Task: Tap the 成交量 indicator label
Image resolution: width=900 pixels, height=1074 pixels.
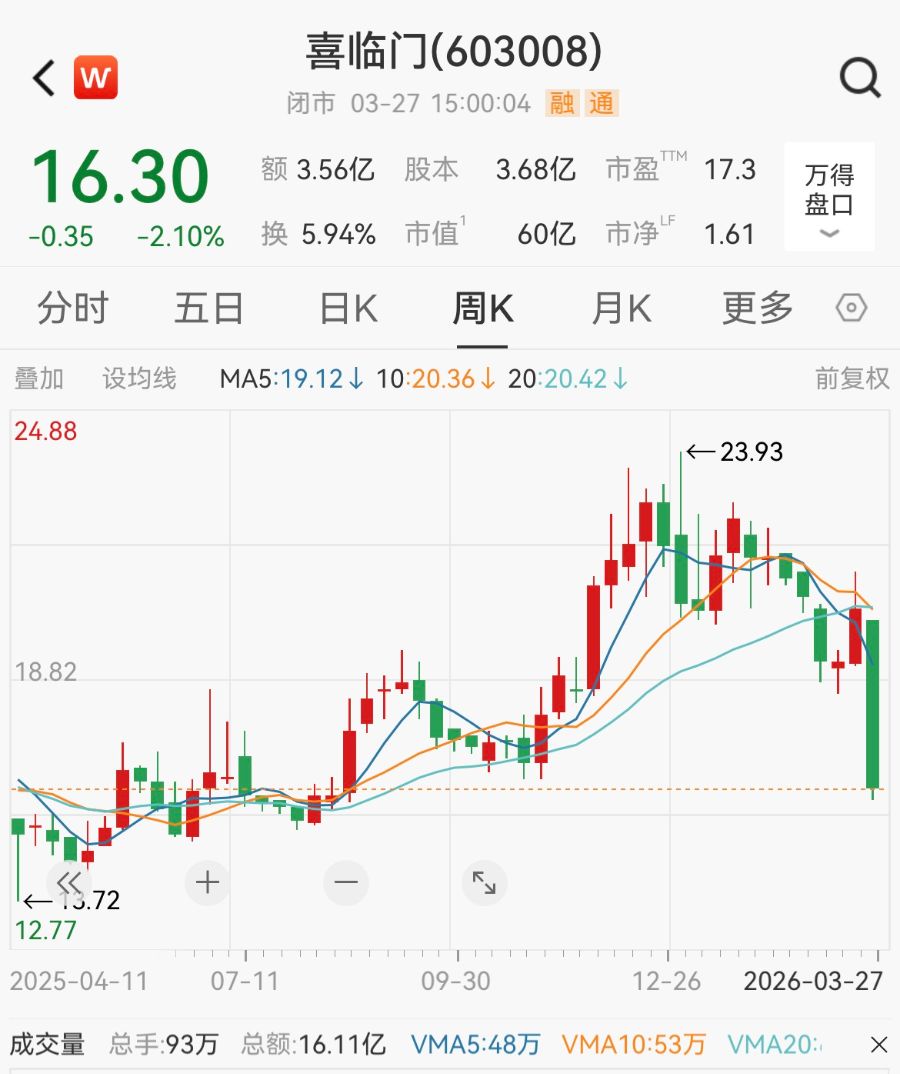Action: tap(47, 1046)
